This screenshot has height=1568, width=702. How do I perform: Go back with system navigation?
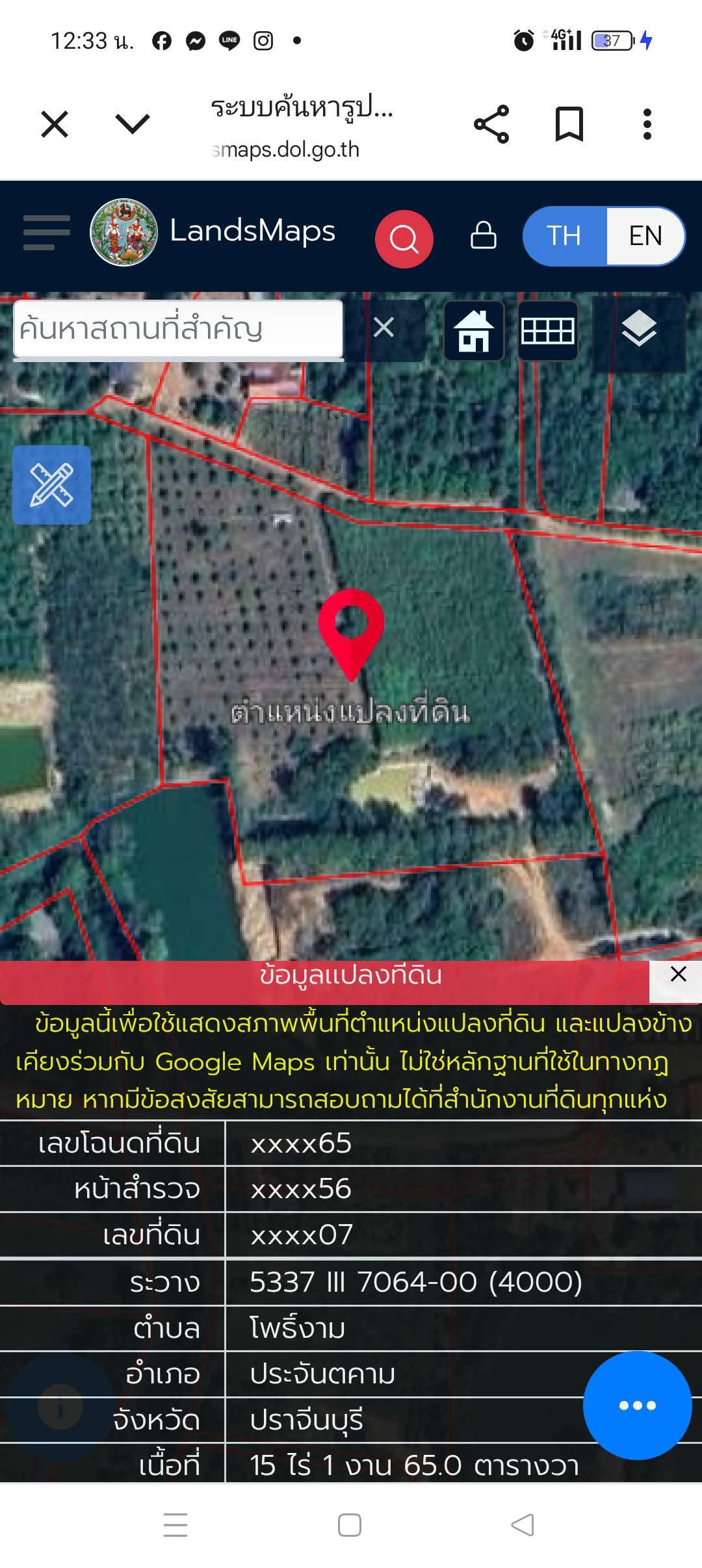[x=523, y=1525]
